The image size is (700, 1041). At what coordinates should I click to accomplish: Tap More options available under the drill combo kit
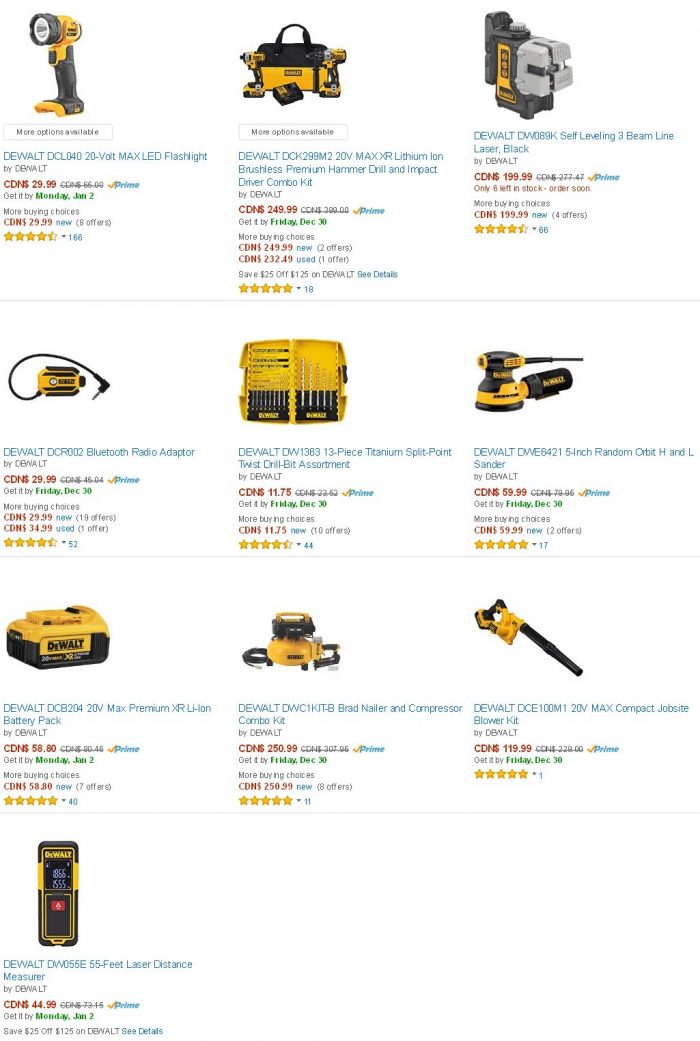point(293,132)
